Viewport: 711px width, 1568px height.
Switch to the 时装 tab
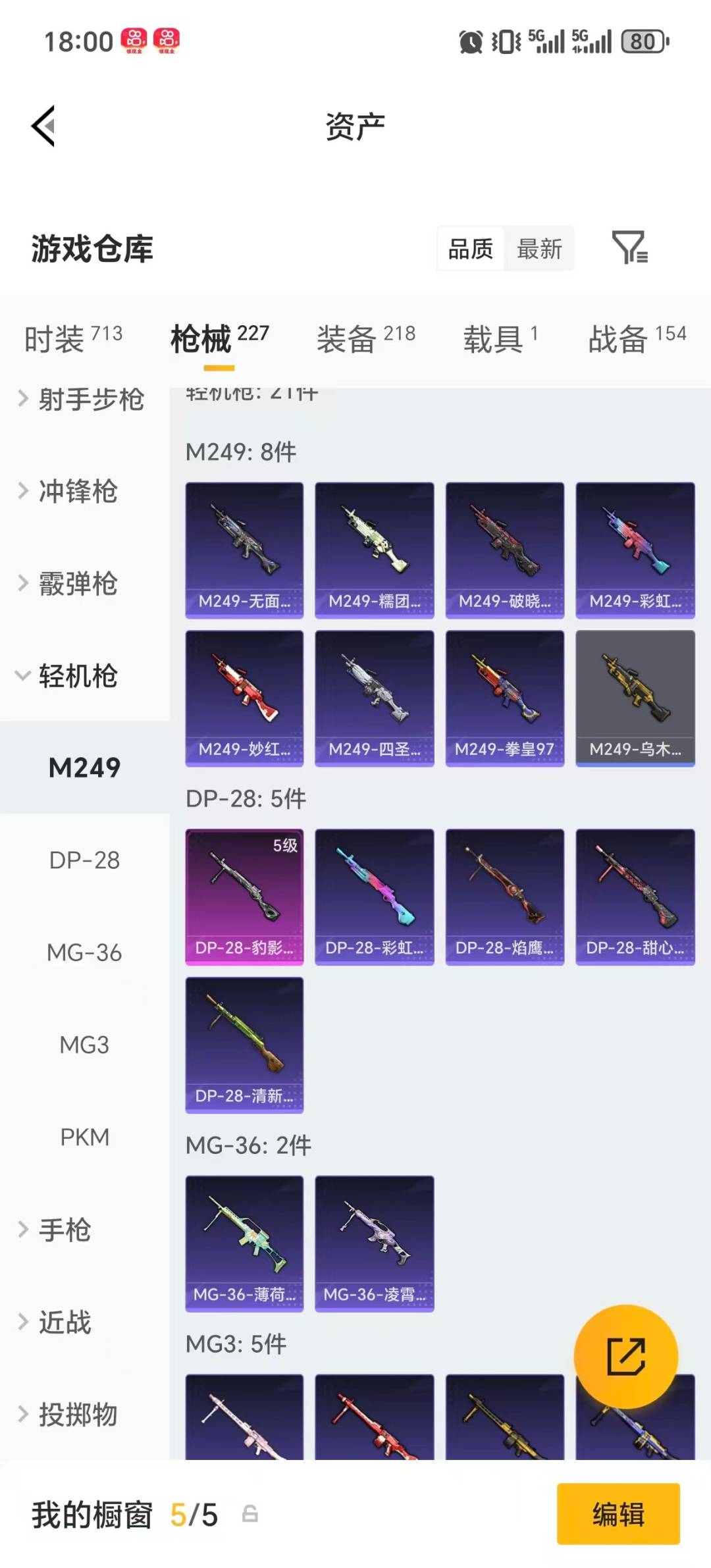(73, 338)
